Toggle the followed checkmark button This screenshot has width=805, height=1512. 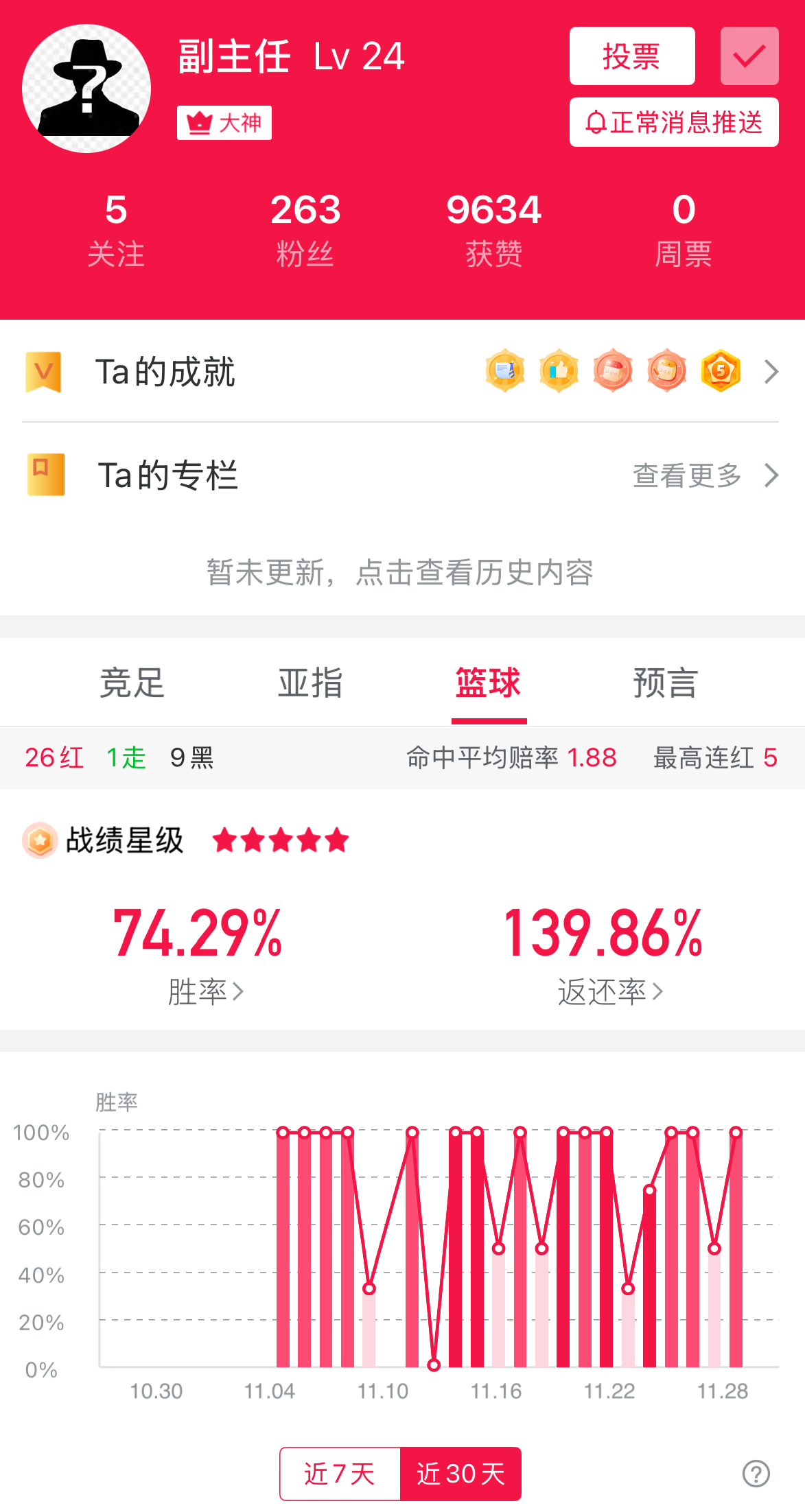click(x=749, y=56)
